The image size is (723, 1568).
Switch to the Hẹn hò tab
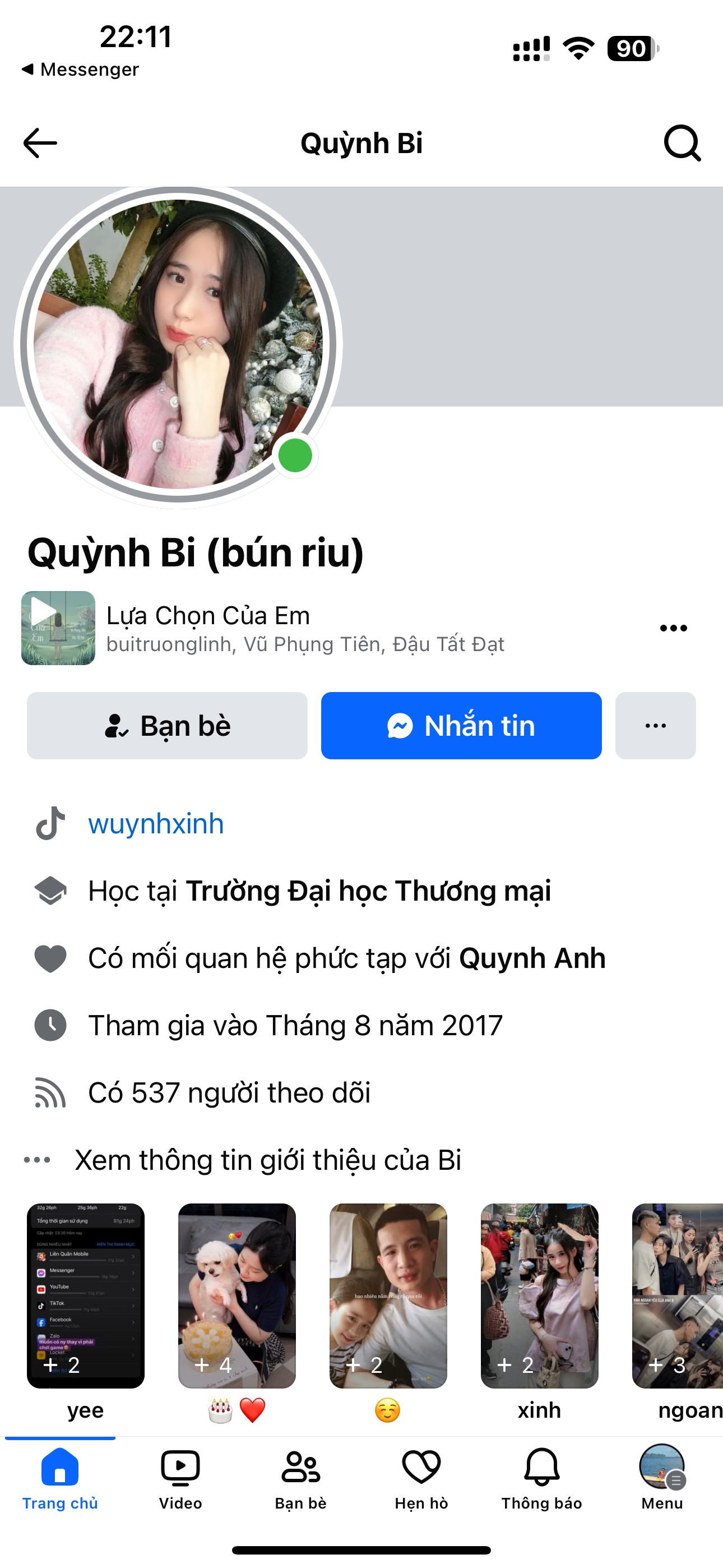[421, 1477]
